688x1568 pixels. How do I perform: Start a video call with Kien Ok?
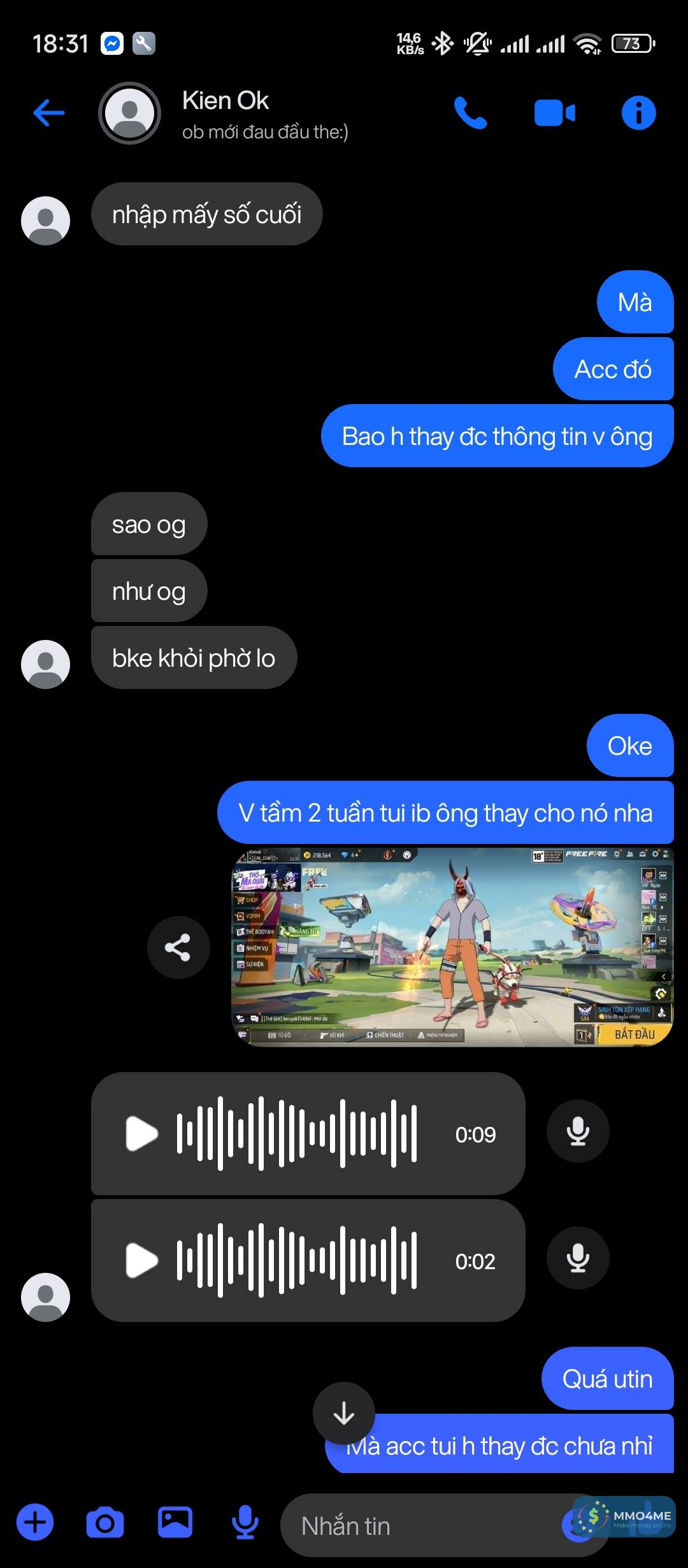[554, 113]
